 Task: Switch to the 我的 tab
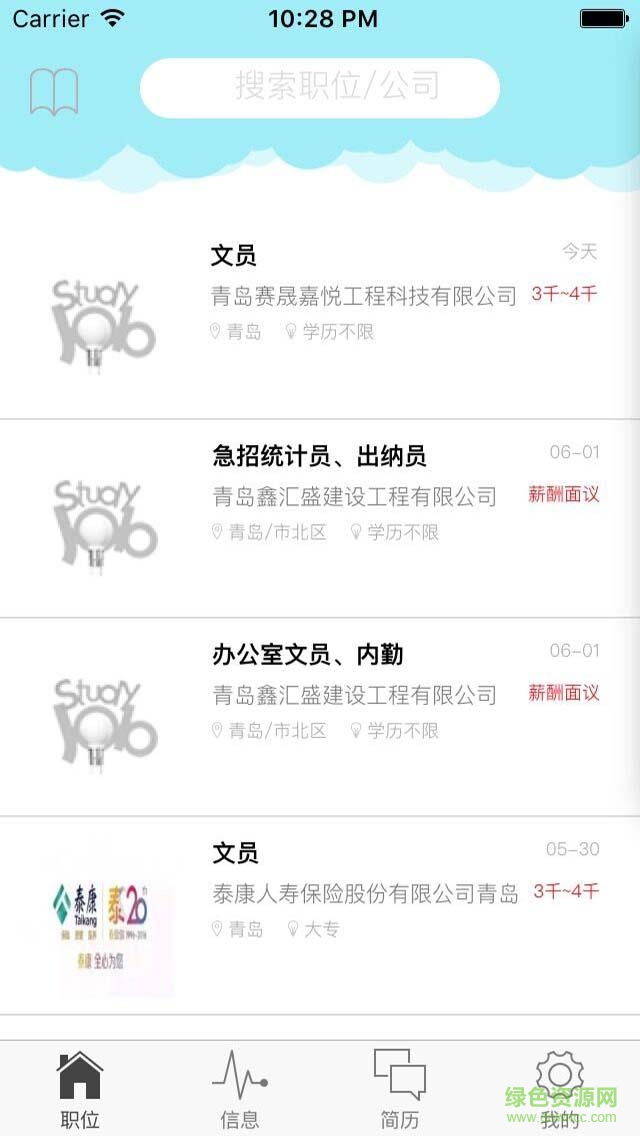560,1090
